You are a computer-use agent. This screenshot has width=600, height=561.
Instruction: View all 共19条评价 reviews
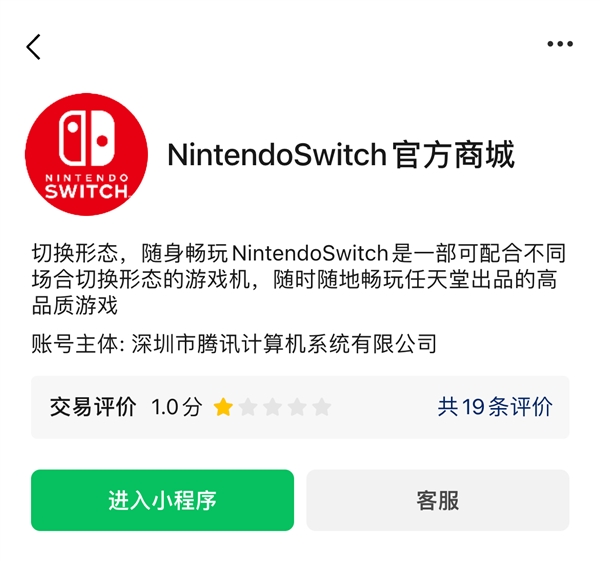(x=494, y=407)
